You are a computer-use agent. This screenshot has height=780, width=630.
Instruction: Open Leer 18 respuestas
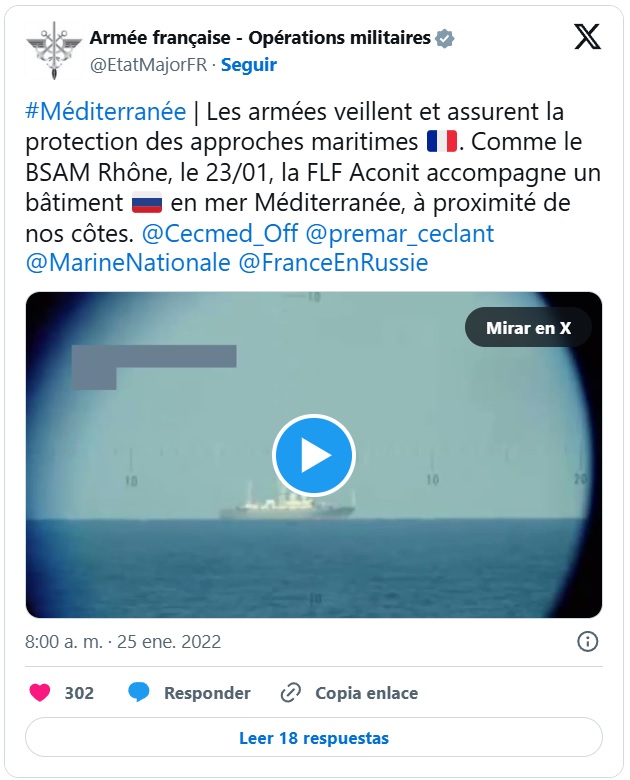314,739
